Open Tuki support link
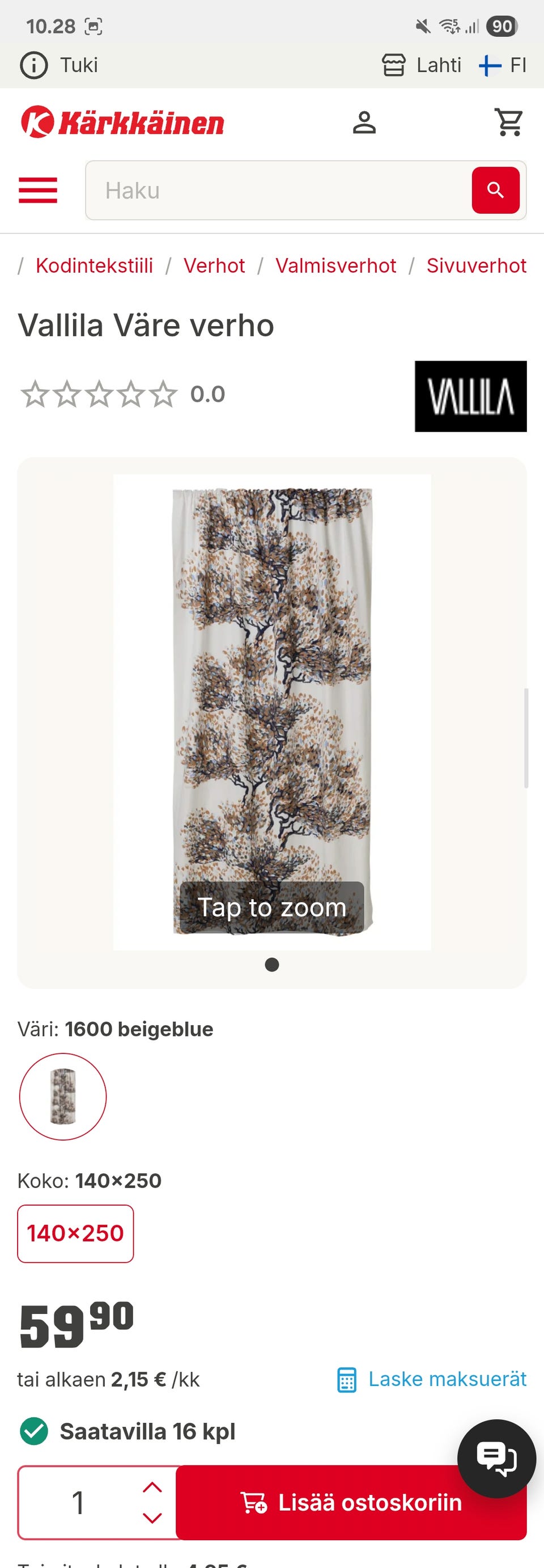 (x=59, y=65)
